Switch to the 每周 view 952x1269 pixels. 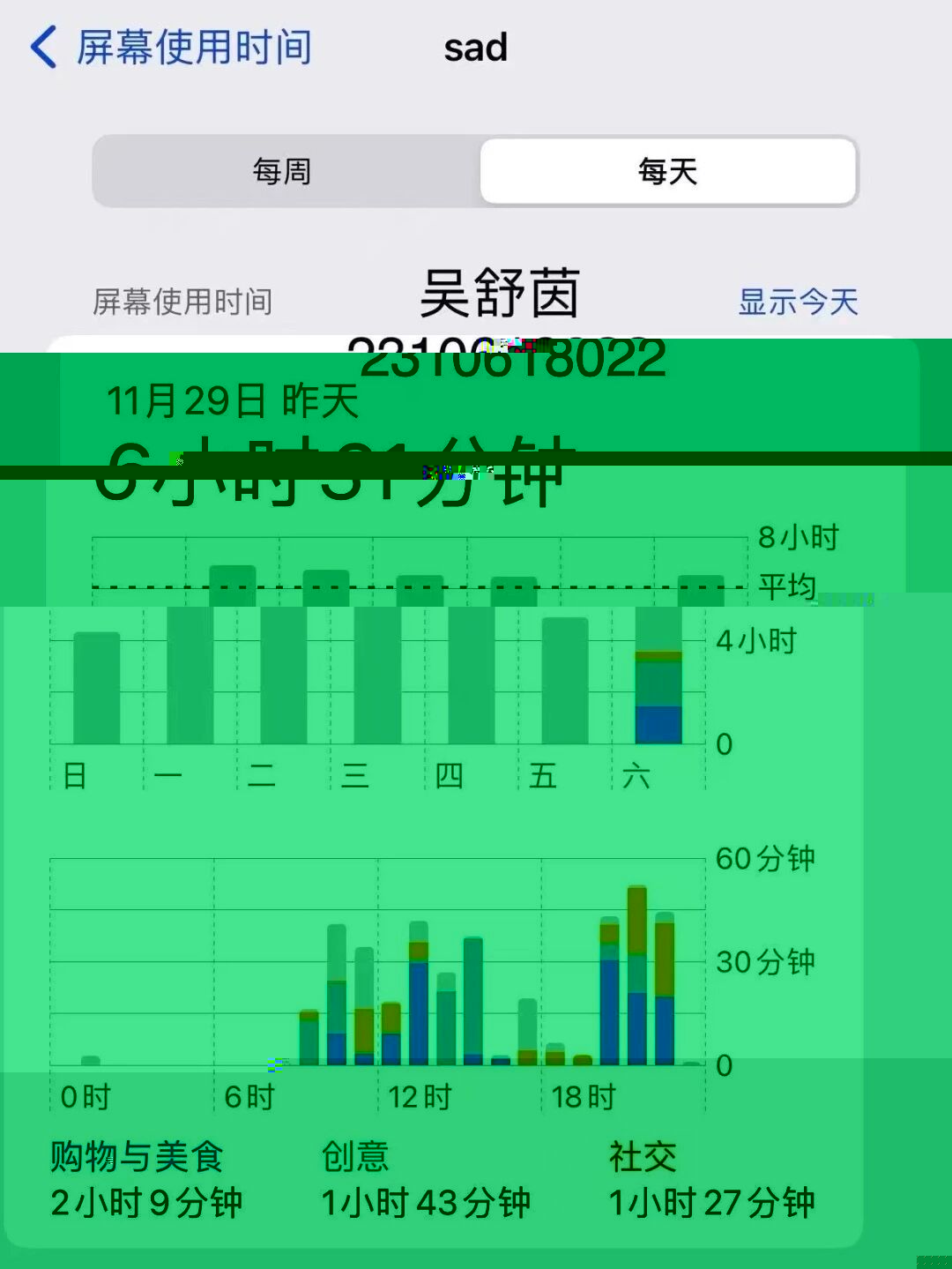click(x=283, y=171)
